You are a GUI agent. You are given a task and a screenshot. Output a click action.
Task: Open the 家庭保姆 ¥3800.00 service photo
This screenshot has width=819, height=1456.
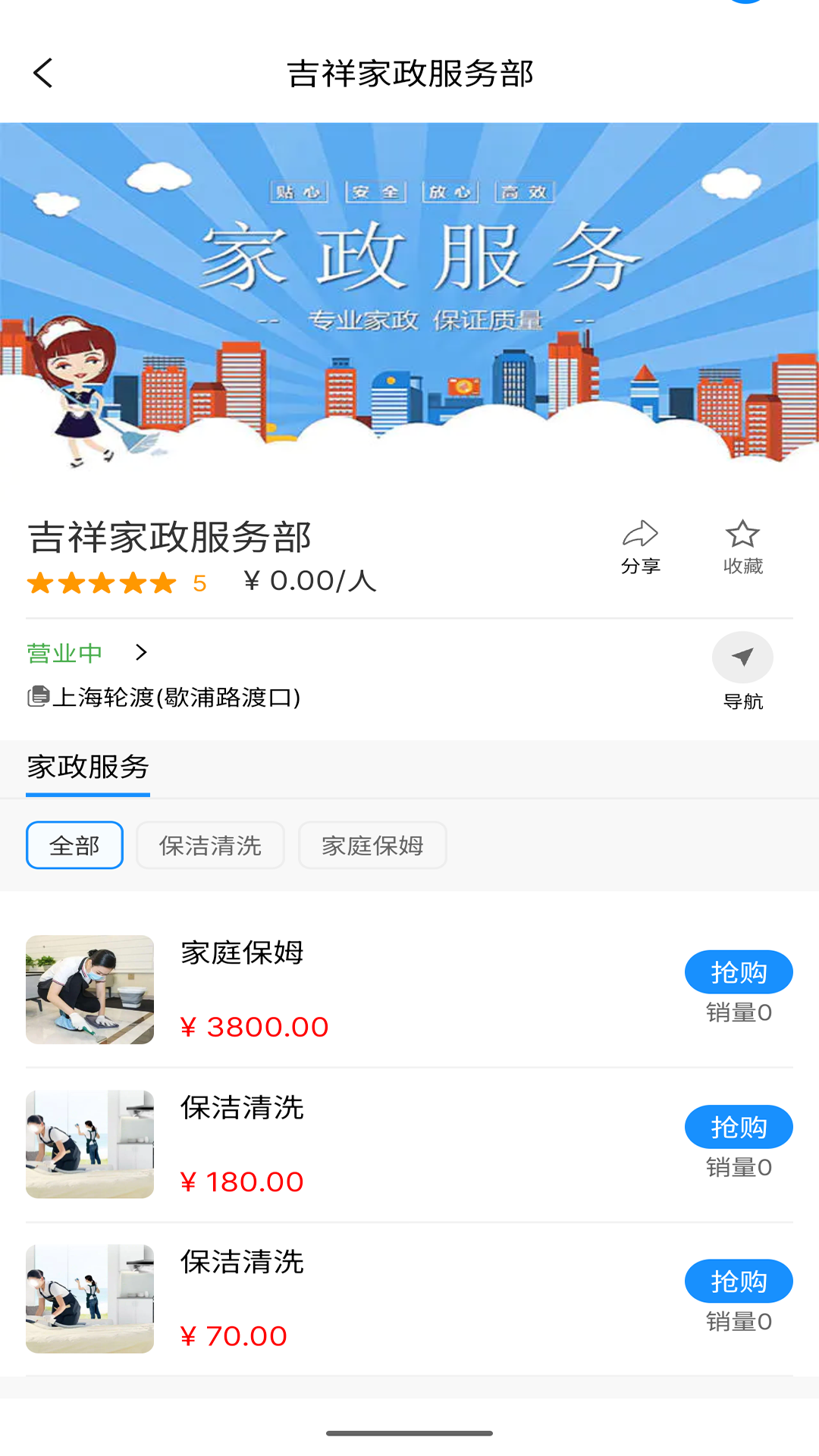89,990
